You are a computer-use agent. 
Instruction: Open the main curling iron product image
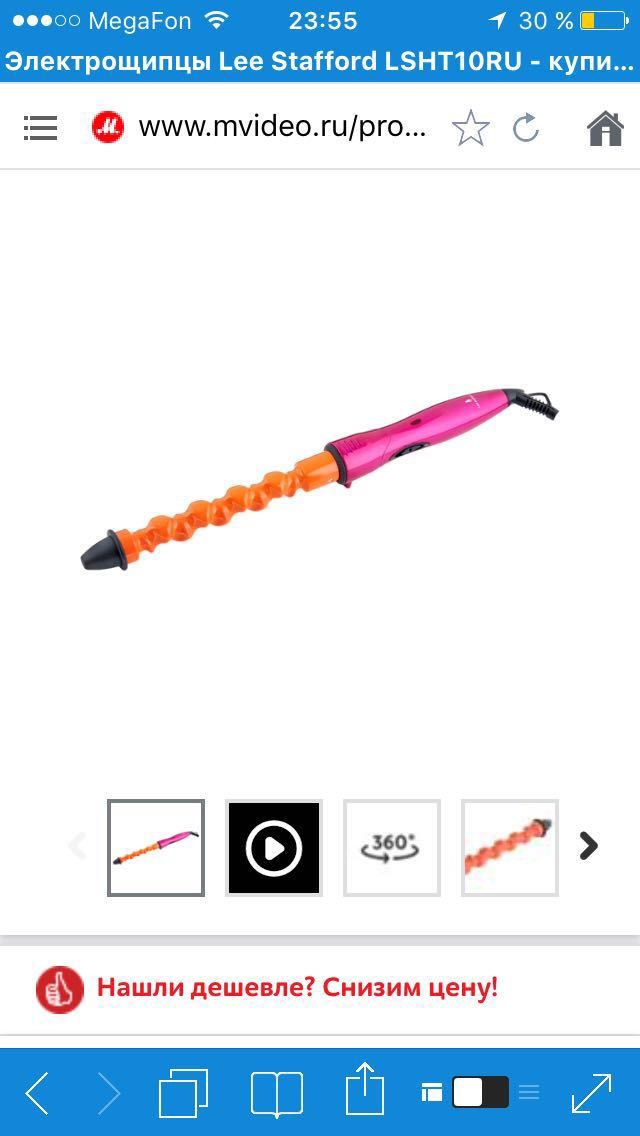[x=320, y=473]
